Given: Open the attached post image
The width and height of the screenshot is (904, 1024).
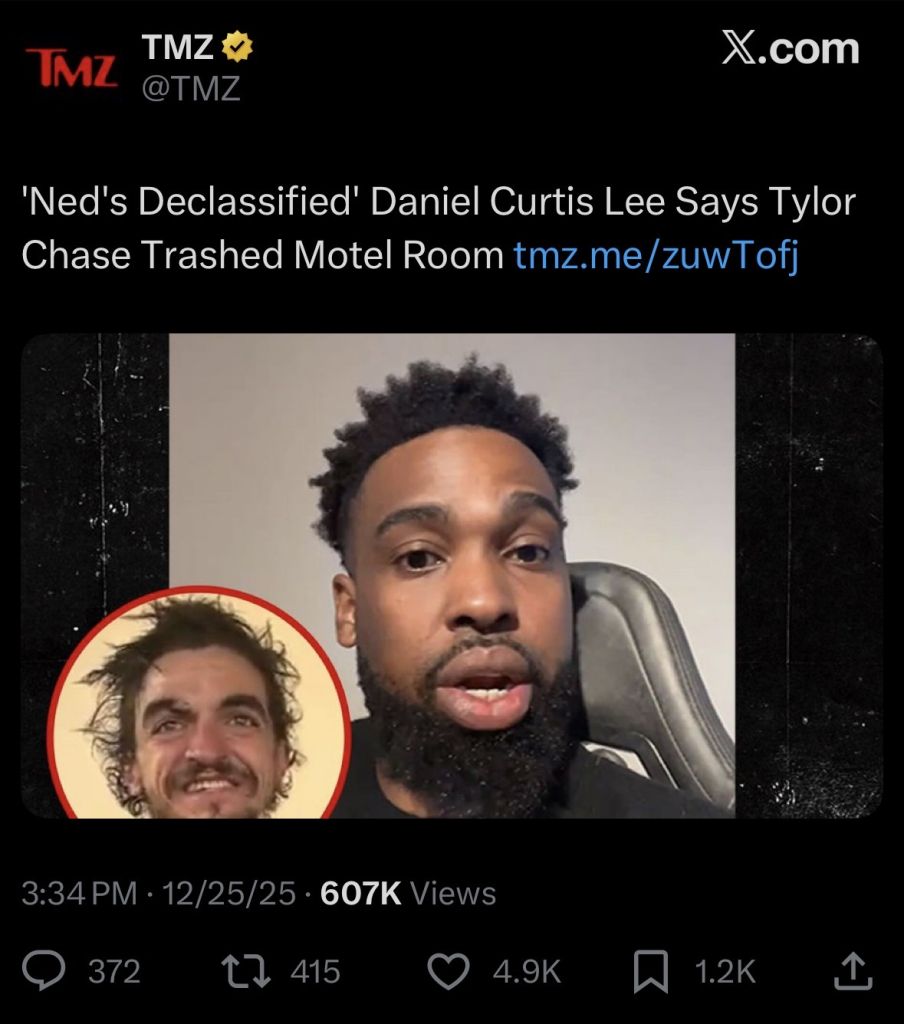Looking at the screenshot, I should tap(452, 575).
